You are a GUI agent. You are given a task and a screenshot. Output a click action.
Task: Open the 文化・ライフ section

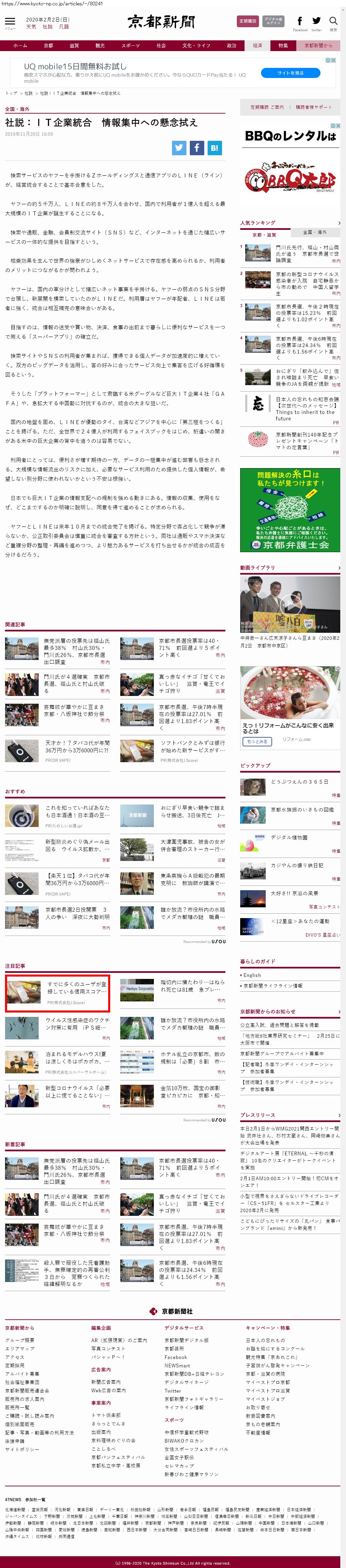pyautogui.click(x=196, y=46)
